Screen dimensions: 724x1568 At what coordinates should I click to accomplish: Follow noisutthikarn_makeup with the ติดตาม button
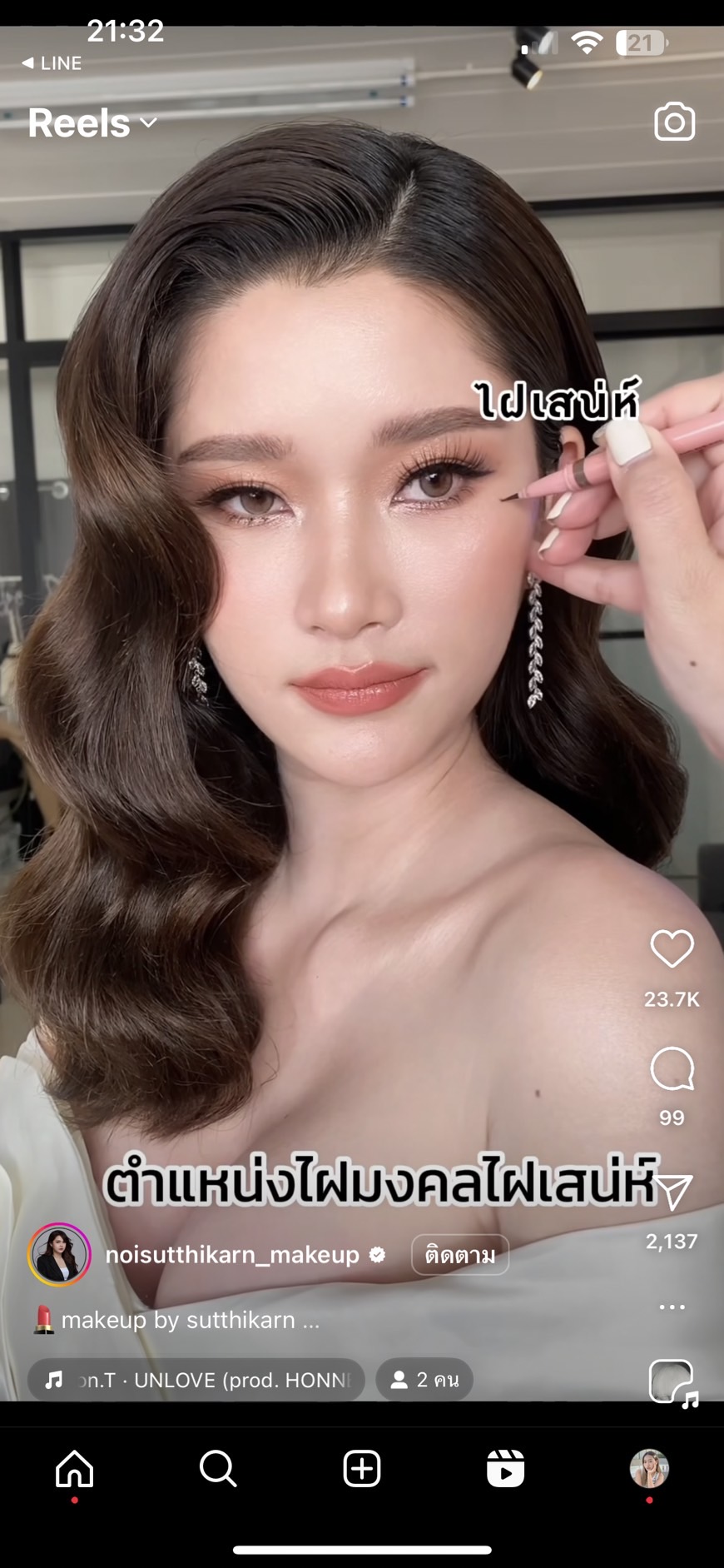click(460, 1255)
